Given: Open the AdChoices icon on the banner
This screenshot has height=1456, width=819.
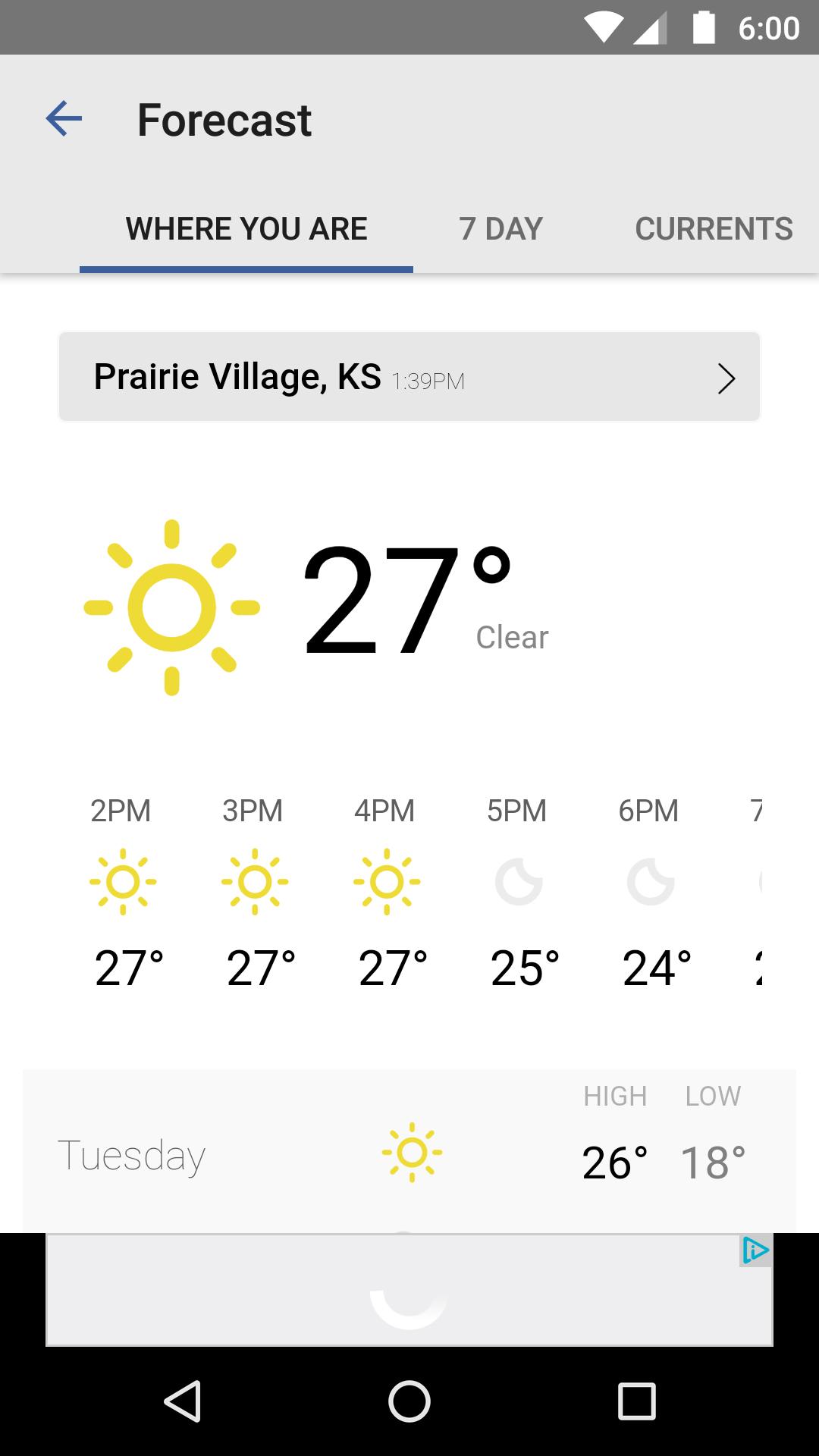Looking at the screenshot, I should coord(755,1250).
